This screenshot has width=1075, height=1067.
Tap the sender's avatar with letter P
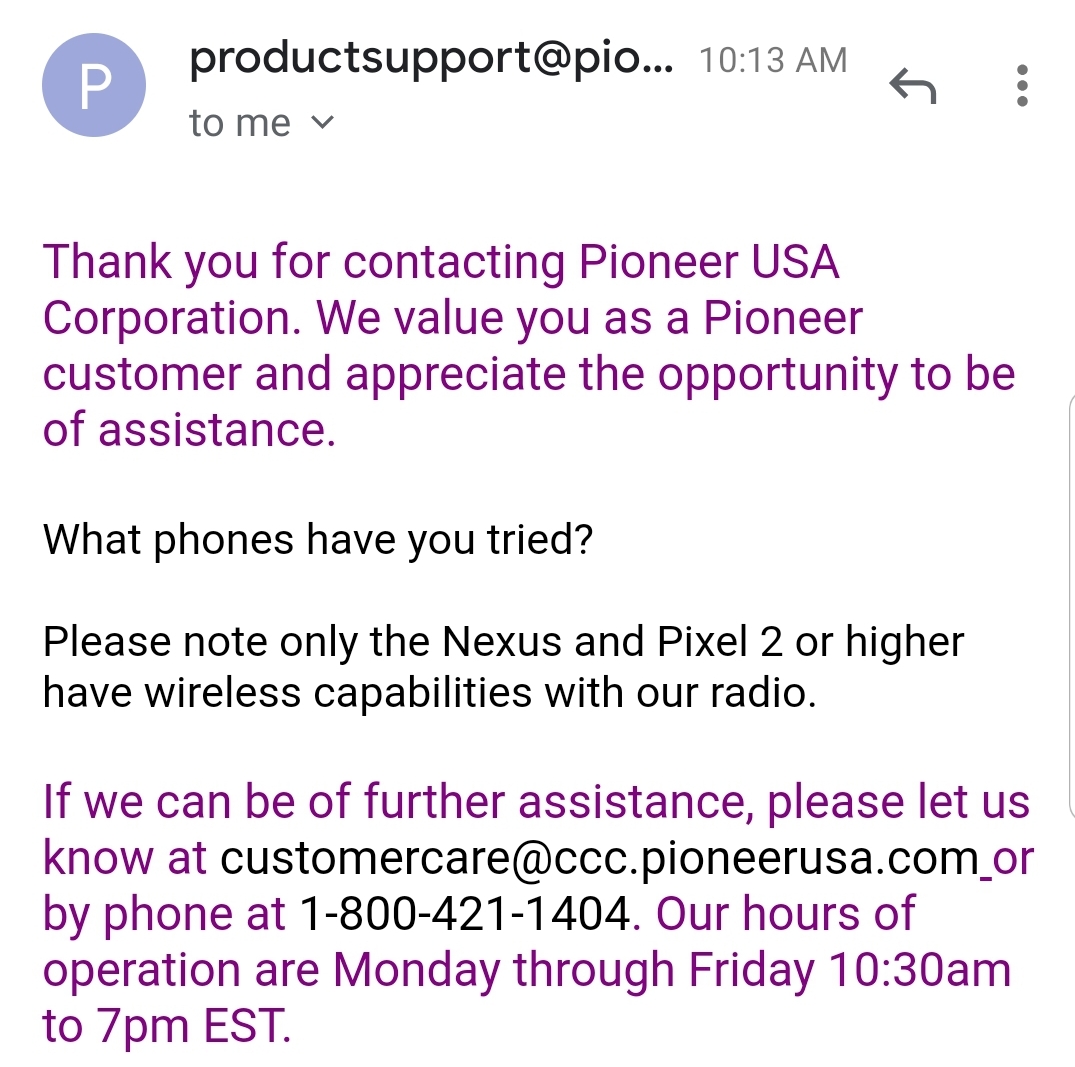click(94, 85)
